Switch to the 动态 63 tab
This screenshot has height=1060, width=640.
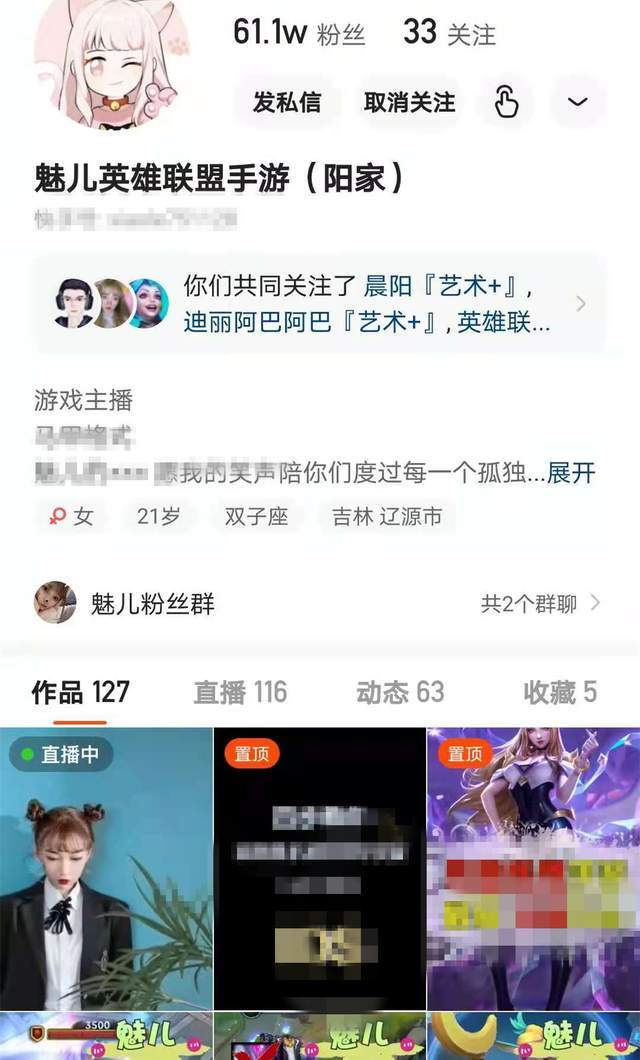[400, 692]
